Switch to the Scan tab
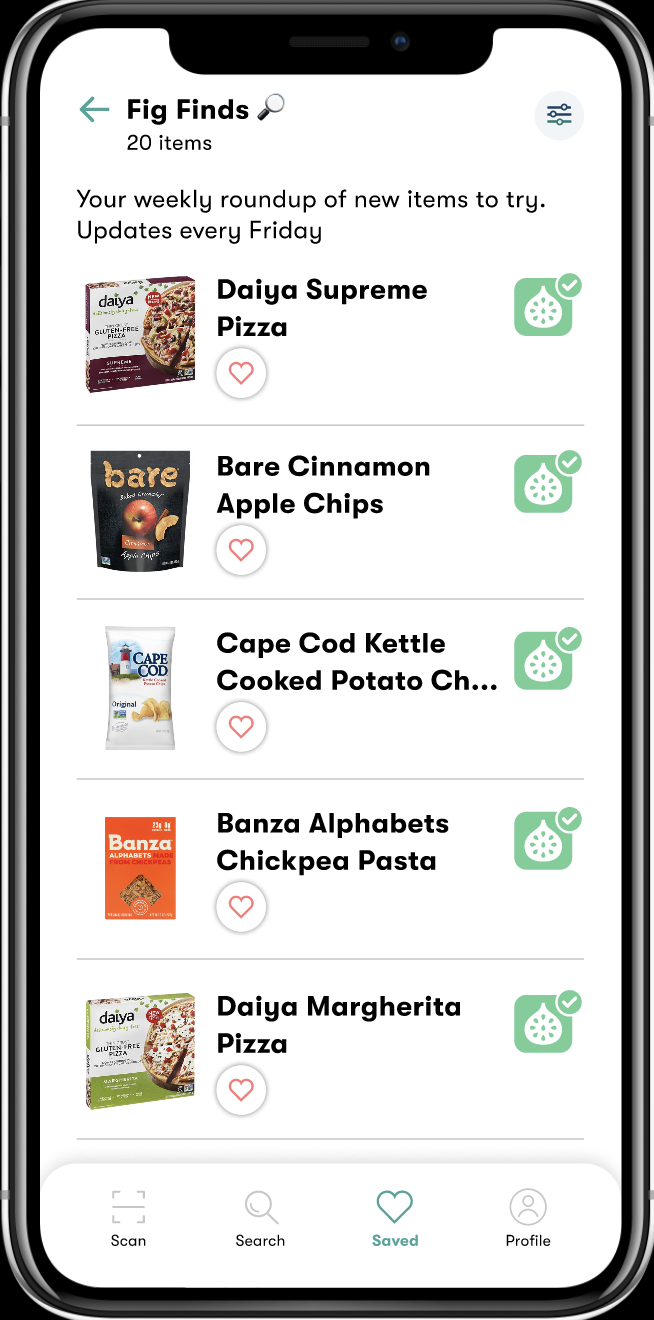 click(128, 1218)
